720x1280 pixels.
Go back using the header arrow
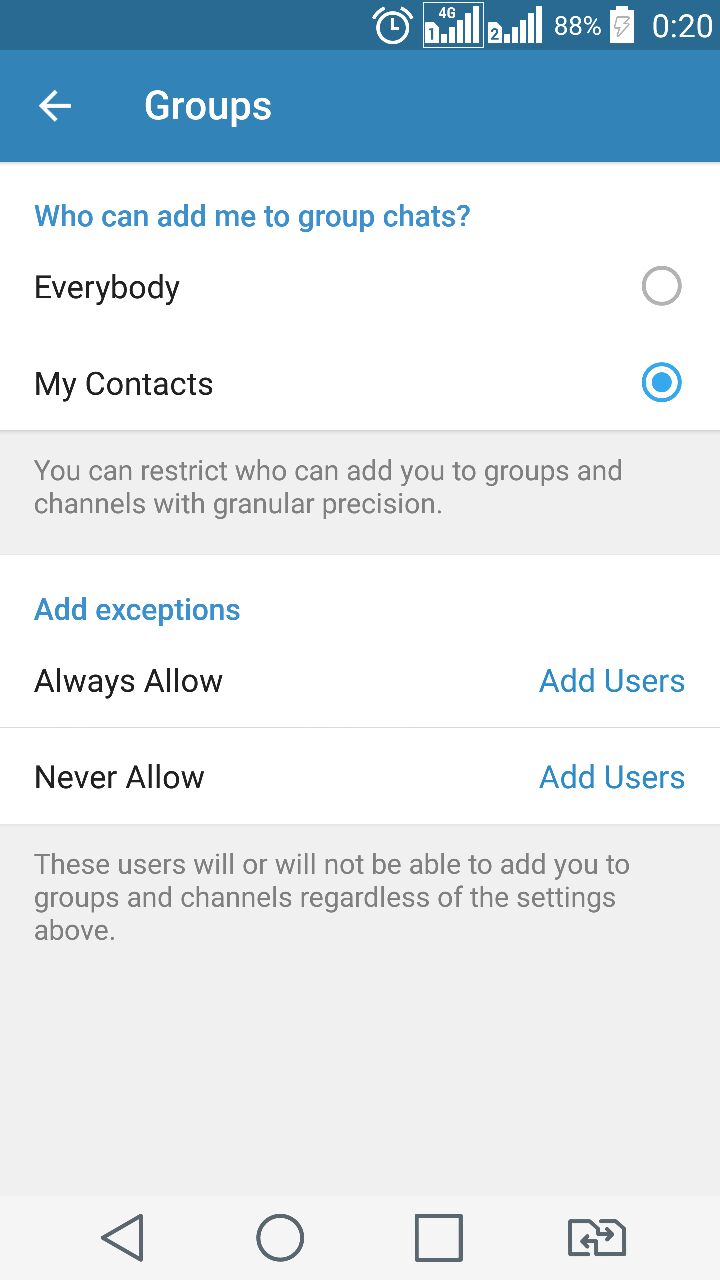55,106
